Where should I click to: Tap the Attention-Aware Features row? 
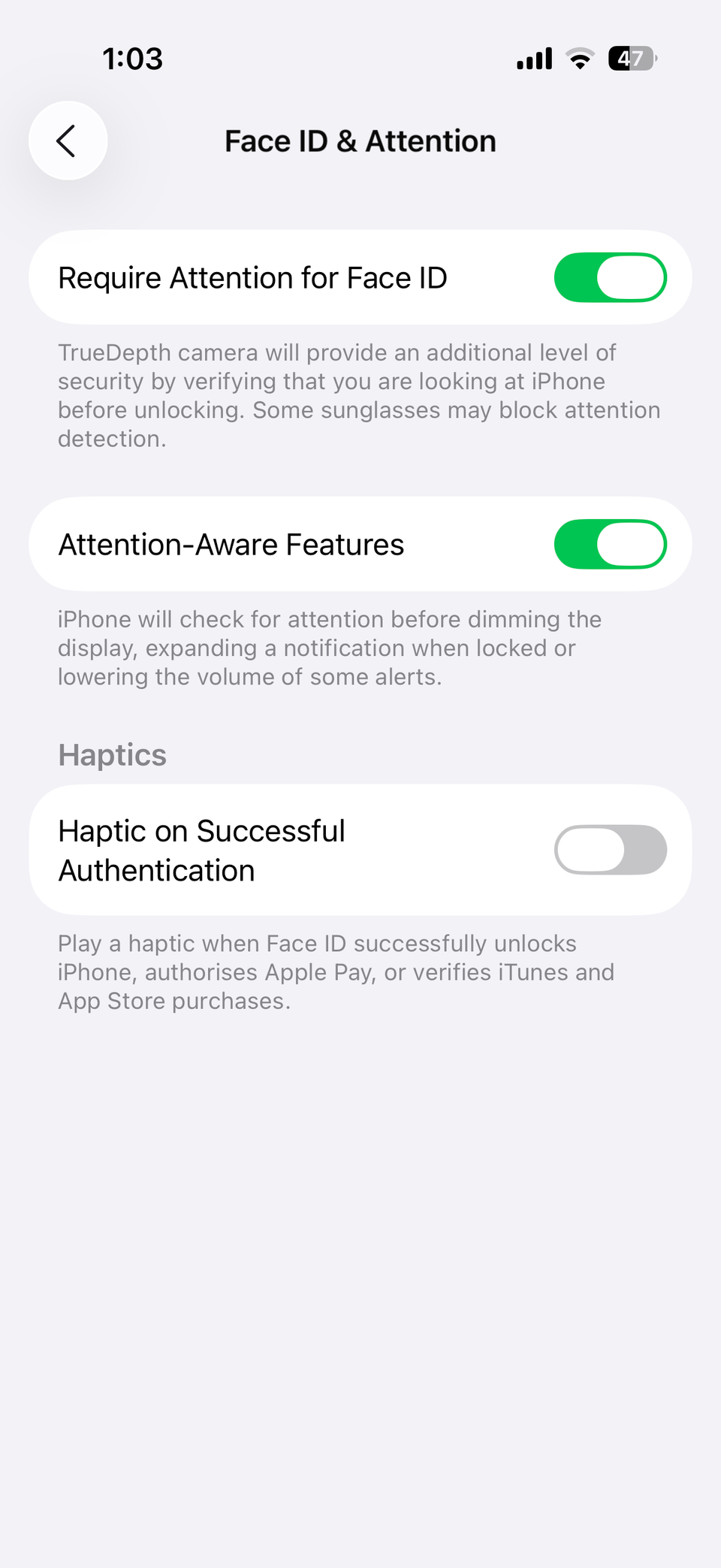tap(300, 544)
